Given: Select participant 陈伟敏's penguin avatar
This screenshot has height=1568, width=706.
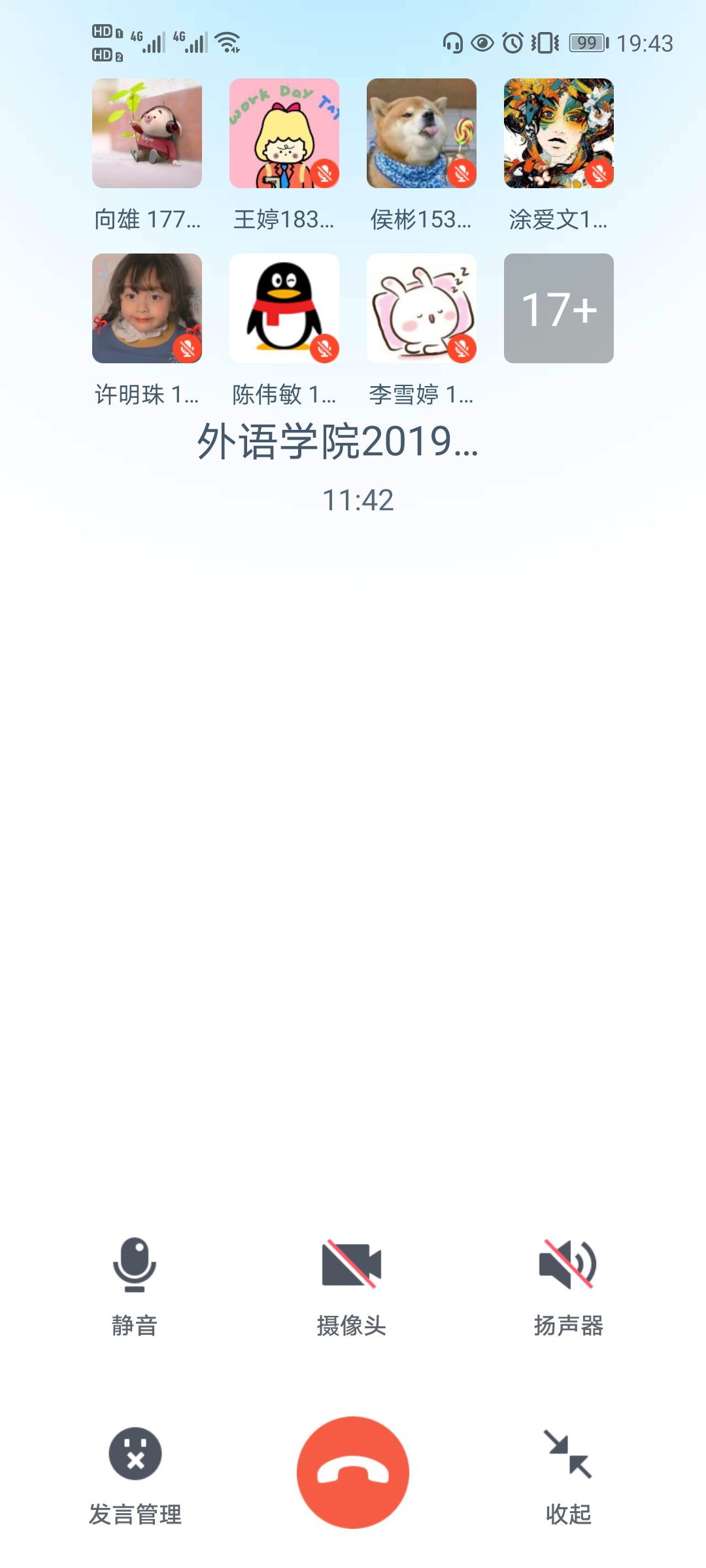Looking at the screenshot, I should pyautogui.click(x=284, y=308).
